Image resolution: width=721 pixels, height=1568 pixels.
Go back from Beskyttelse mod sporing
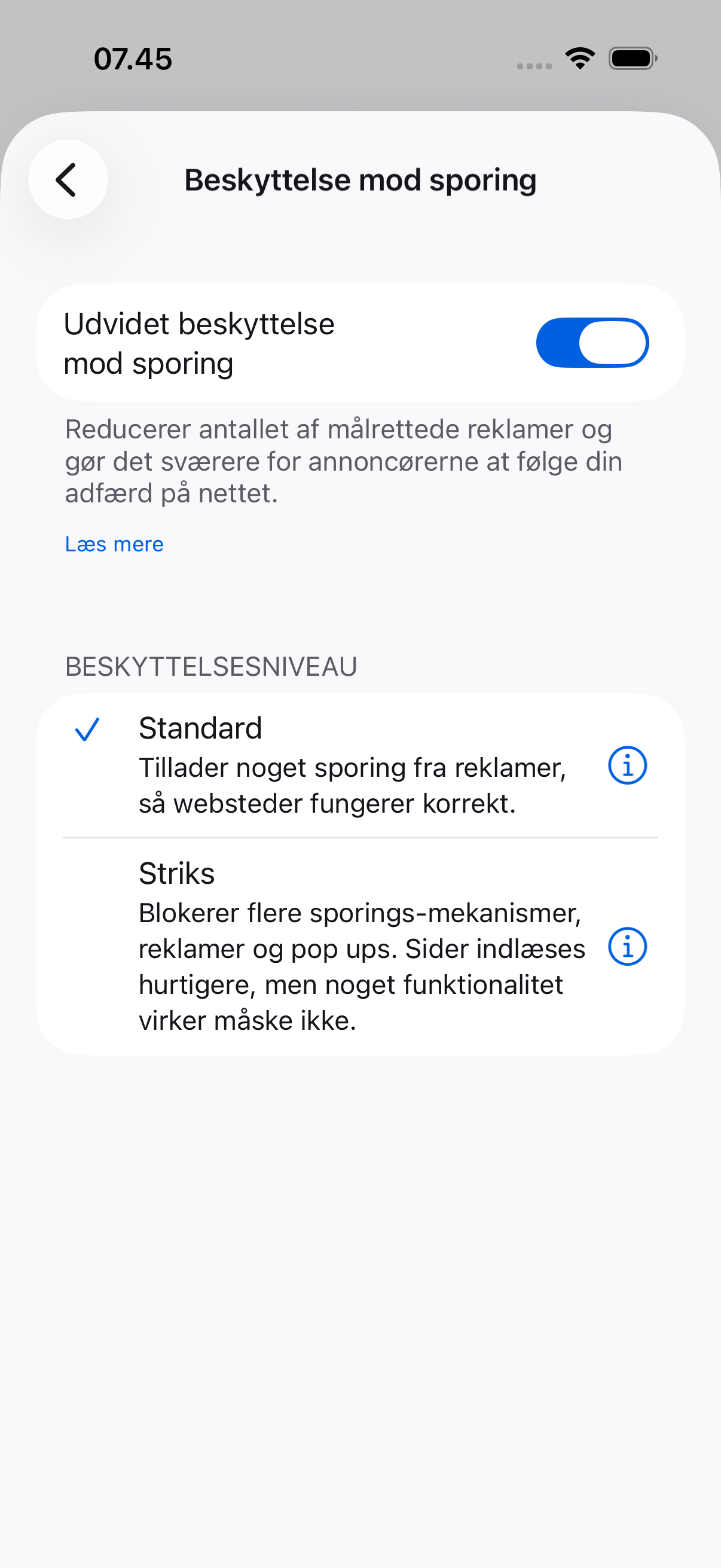(x=68, y=179)
